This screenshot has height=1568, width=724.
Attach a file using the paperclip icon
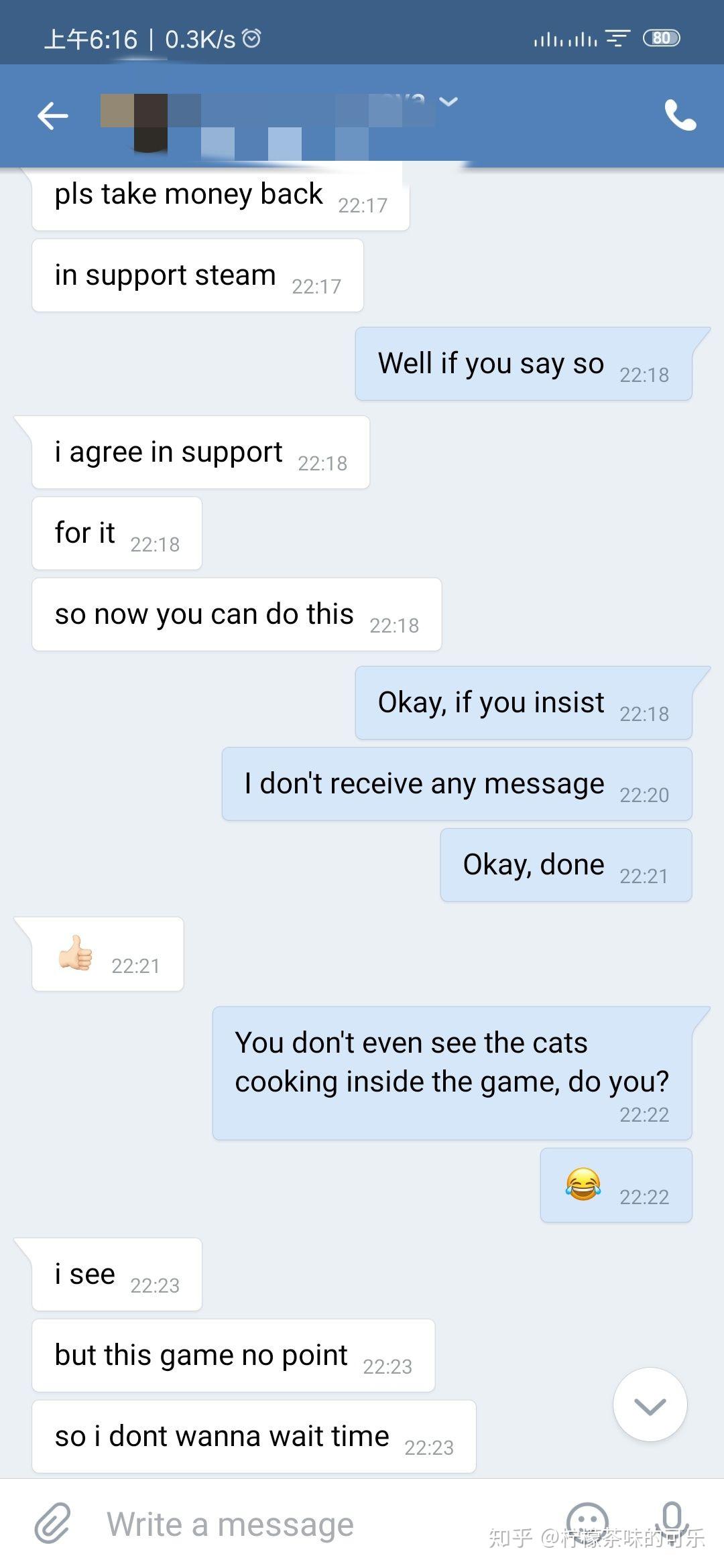(x=52, y=1524)
